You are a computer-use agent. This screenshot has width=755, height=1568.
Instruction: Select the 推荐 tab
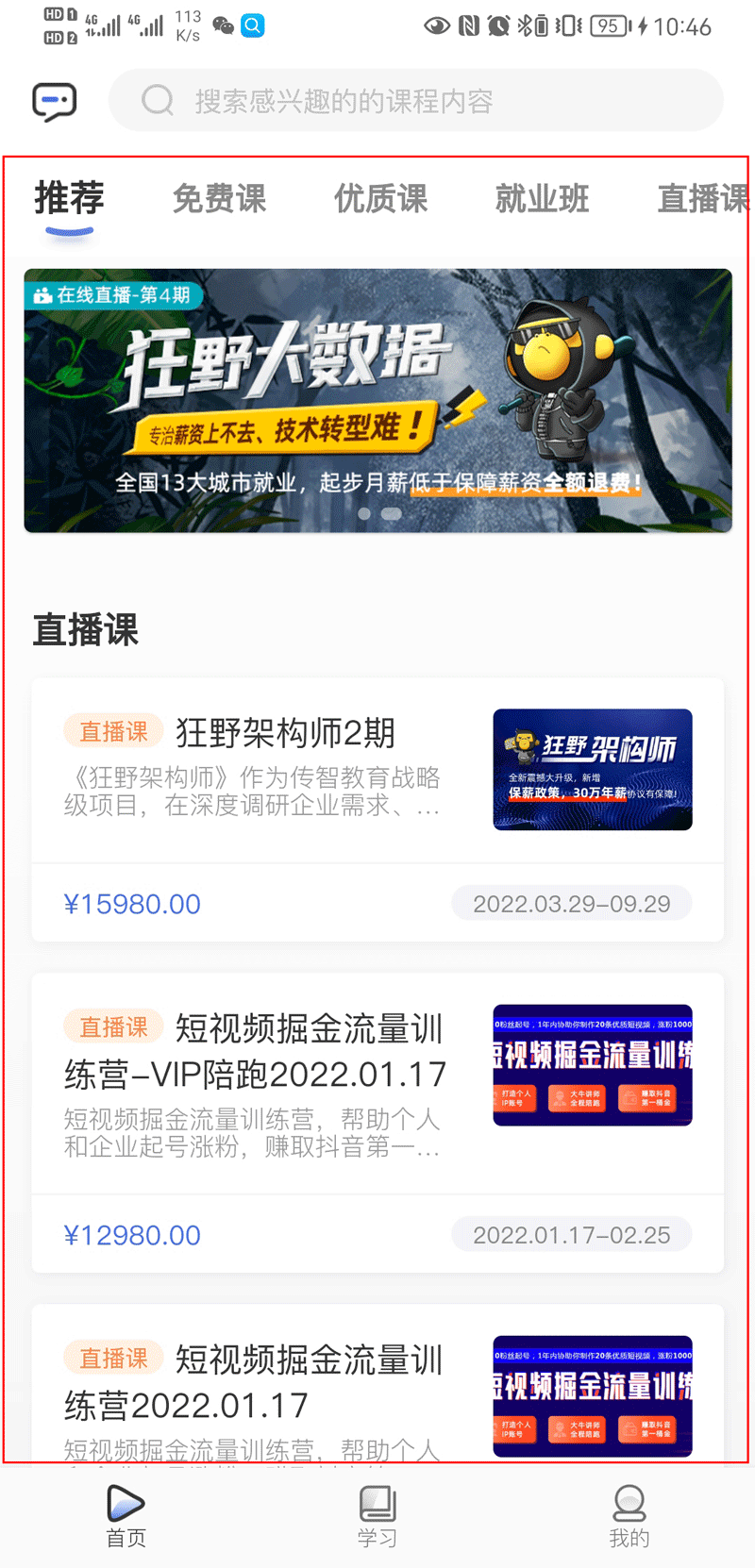click(x=69, y=199)
